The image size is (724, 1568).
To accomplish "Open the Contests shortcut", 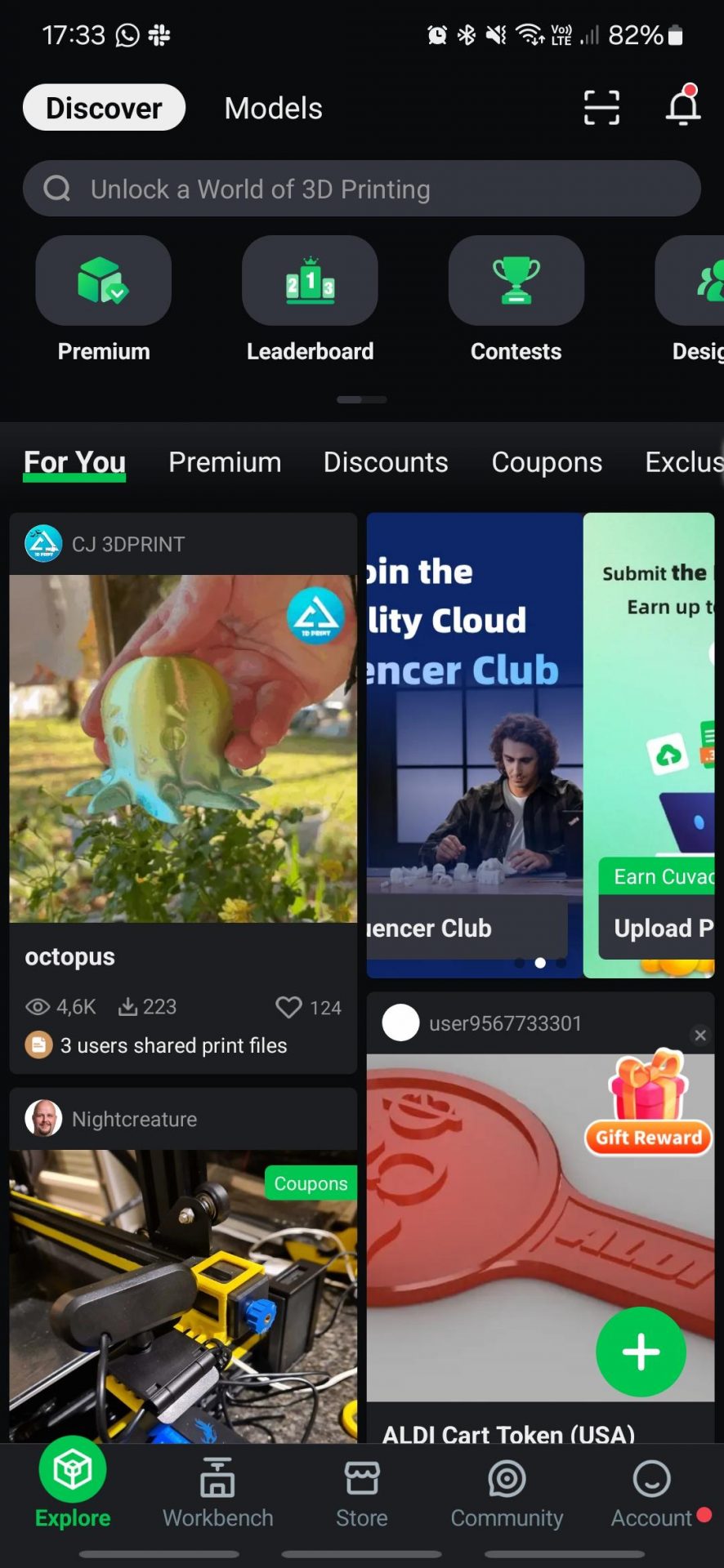I will tap(516, 300).
